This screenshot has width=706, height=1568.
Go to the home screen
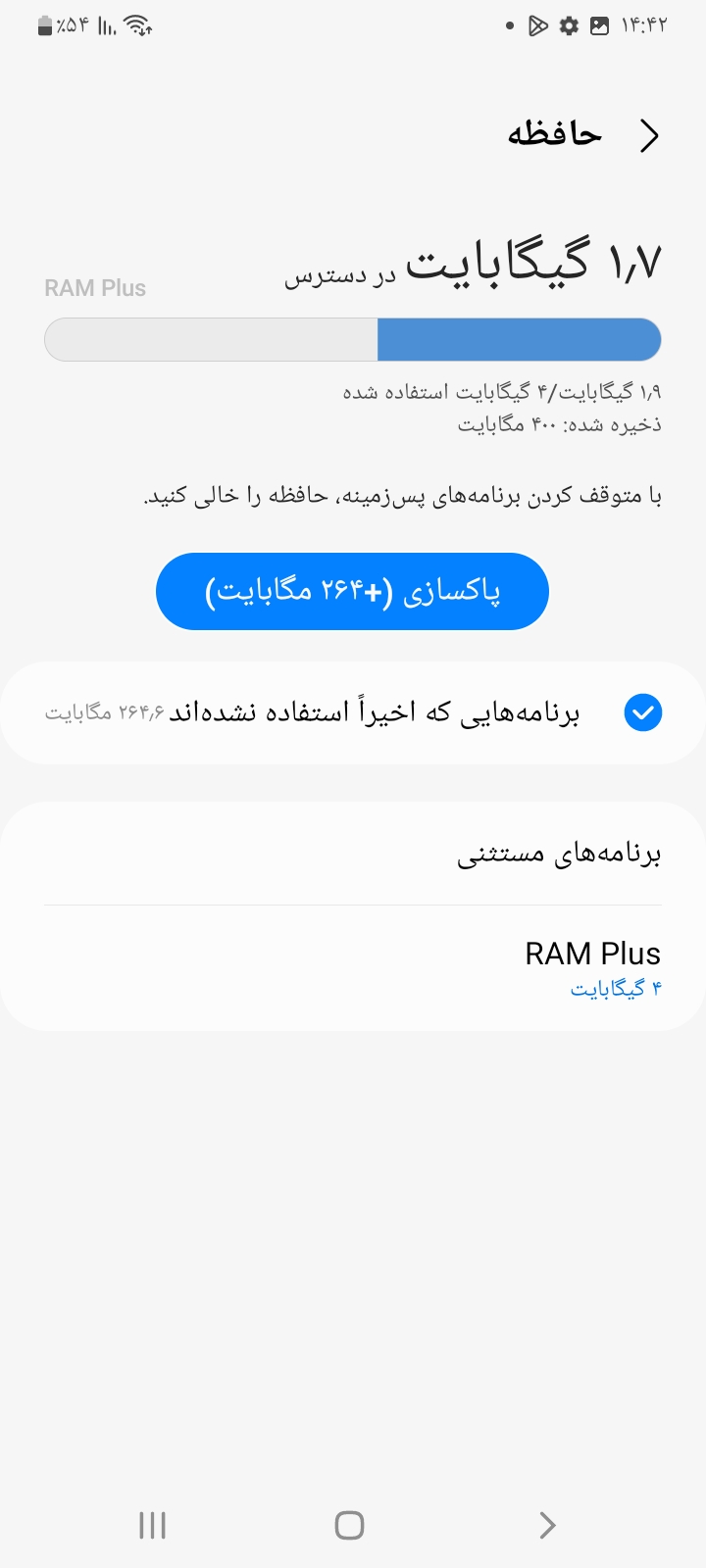[x=350, y=1525]
